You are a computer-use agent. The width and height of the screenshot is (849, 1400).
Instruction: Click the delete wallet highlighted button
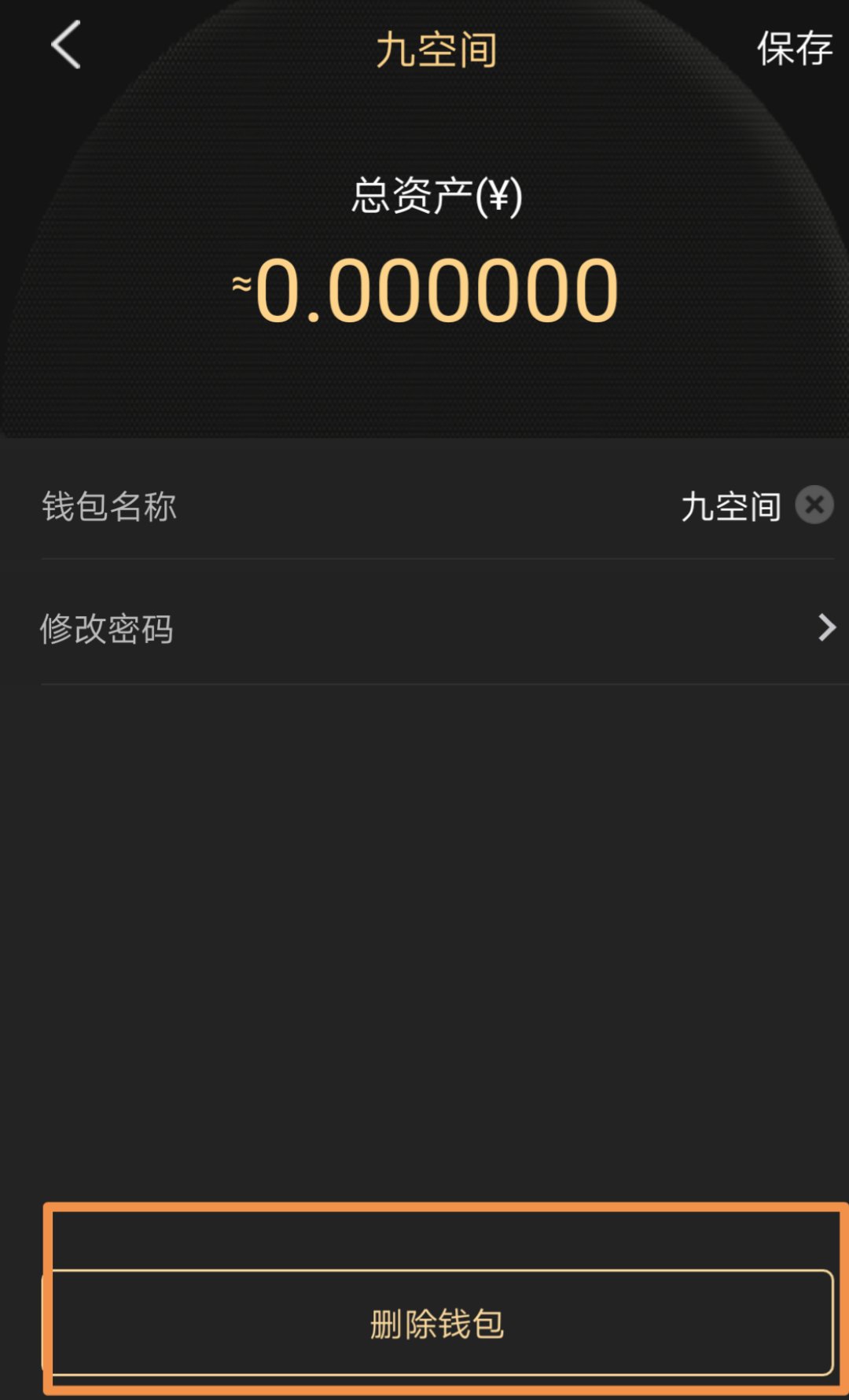[435, 1326]
